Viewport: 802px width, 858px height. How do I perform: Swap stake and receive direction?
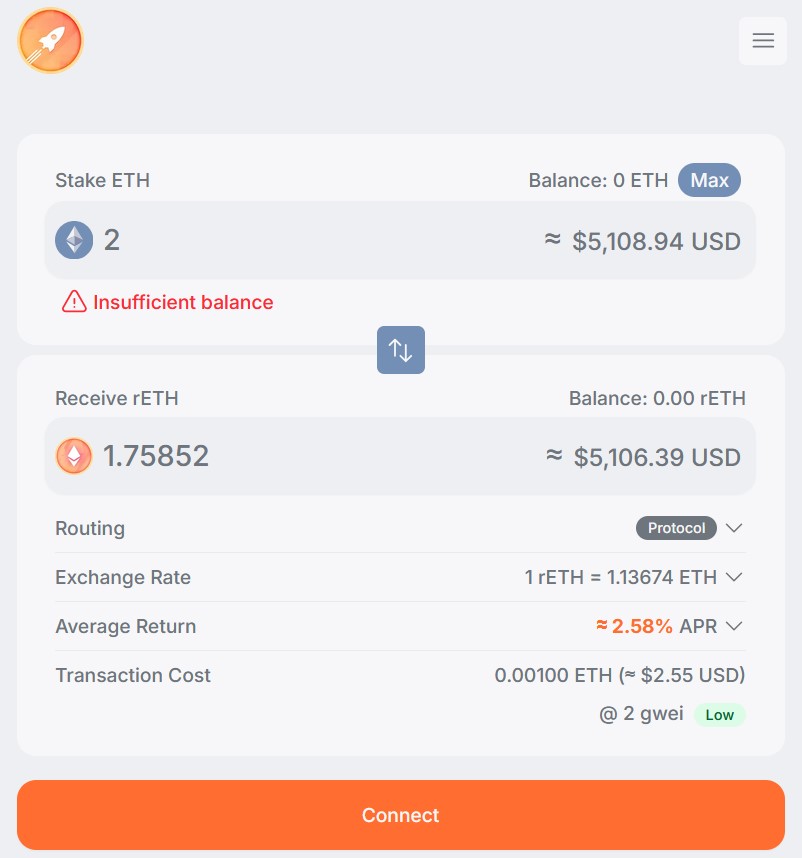click(400, 350)
